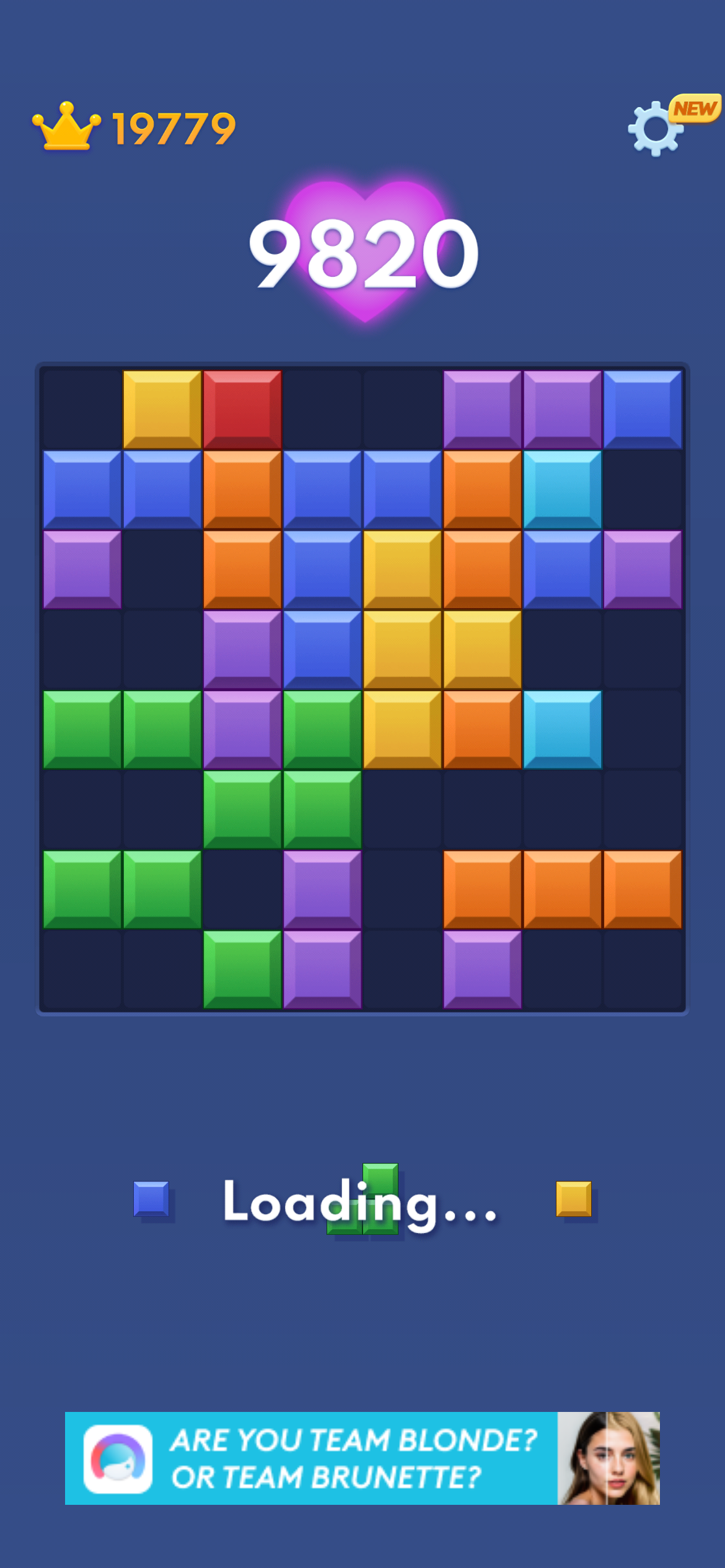Open the settings gear icon

(x=655, y=128)
